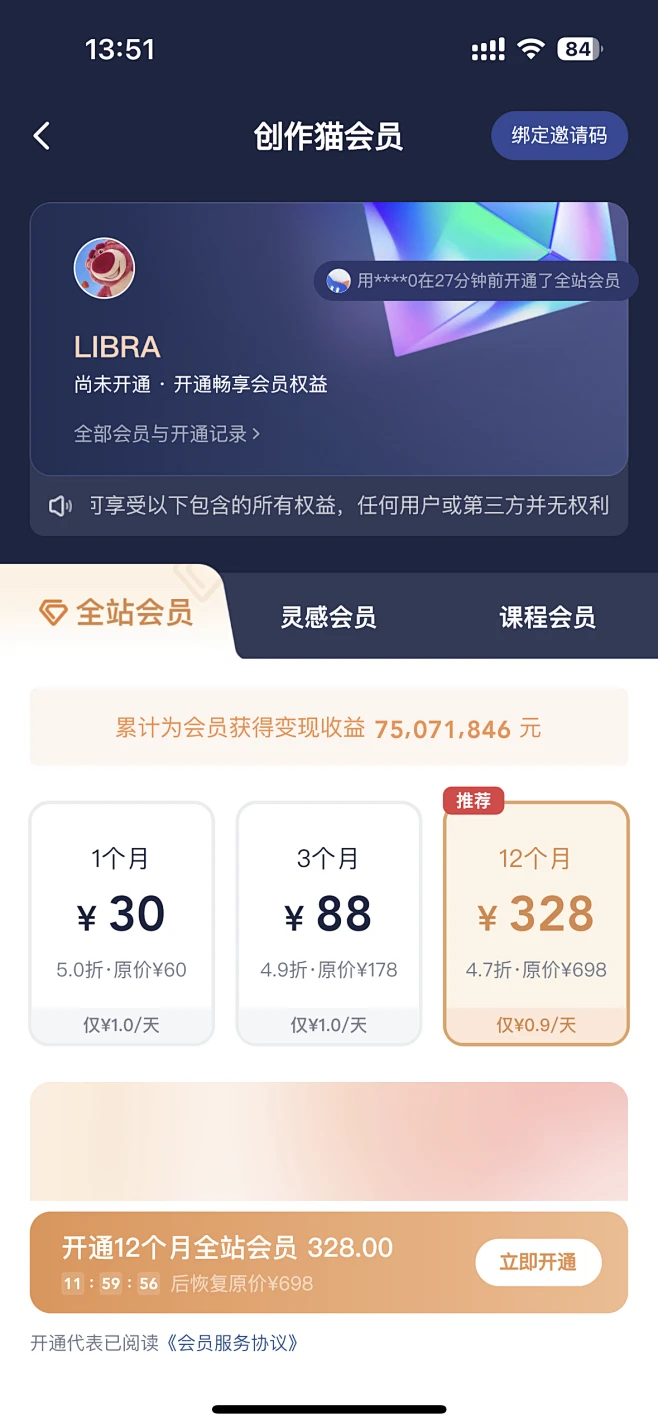Tap the LIBRA profile avatar

pyautogui.click(x=104, y=268)
